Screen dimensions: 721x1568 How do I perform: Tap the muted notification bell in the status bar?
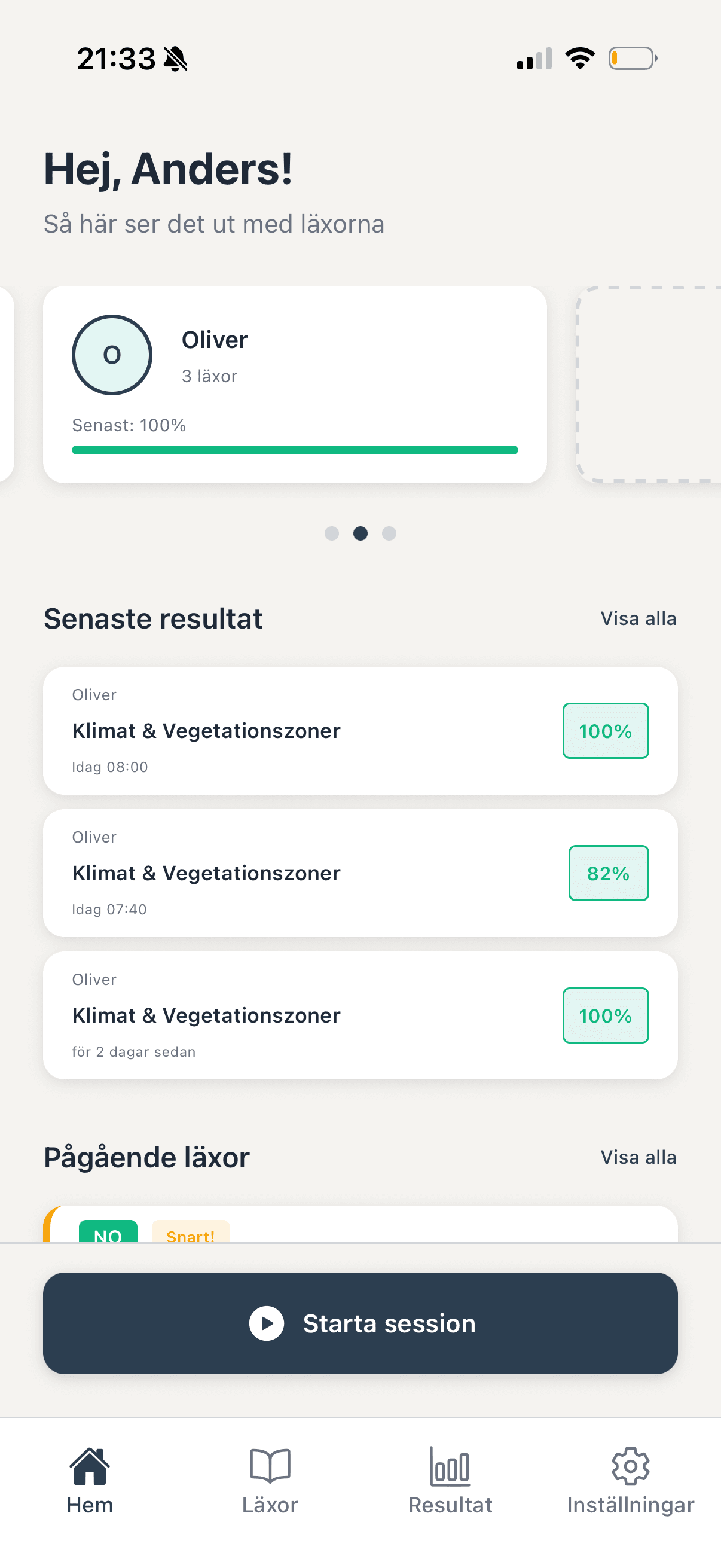(174, 58)
